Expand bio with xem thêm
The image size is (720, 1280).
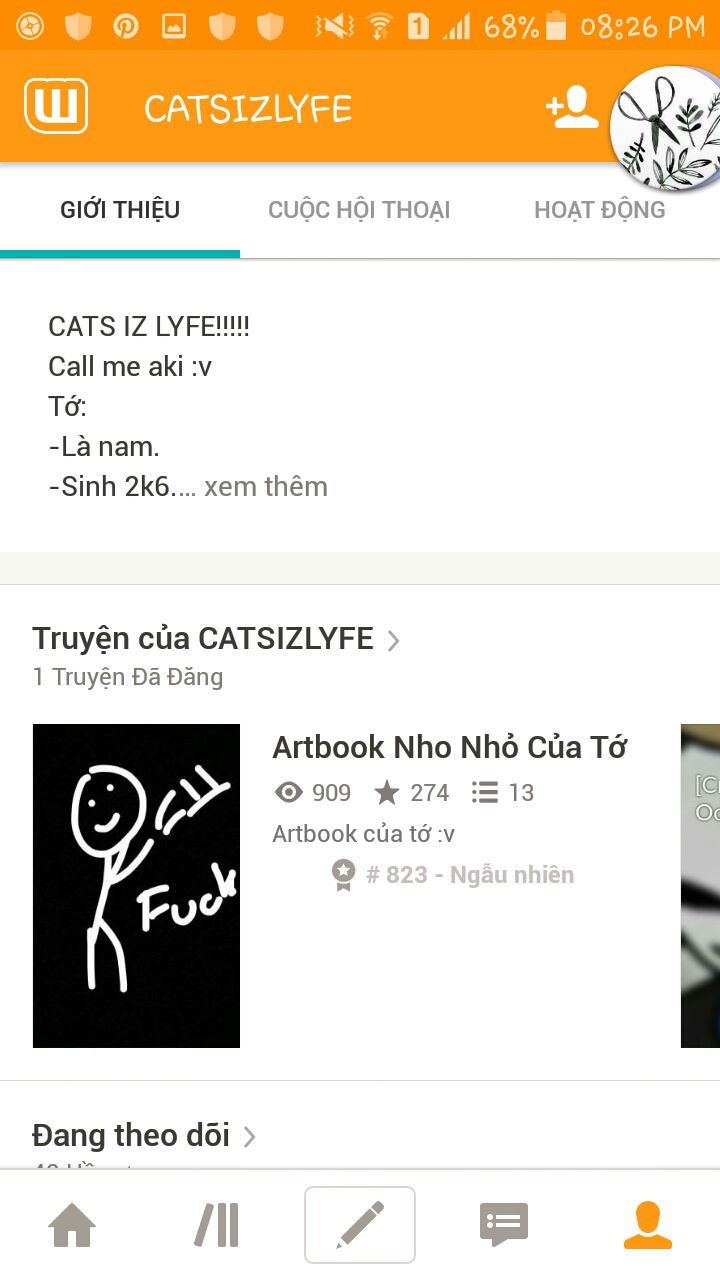coord(266,487)
